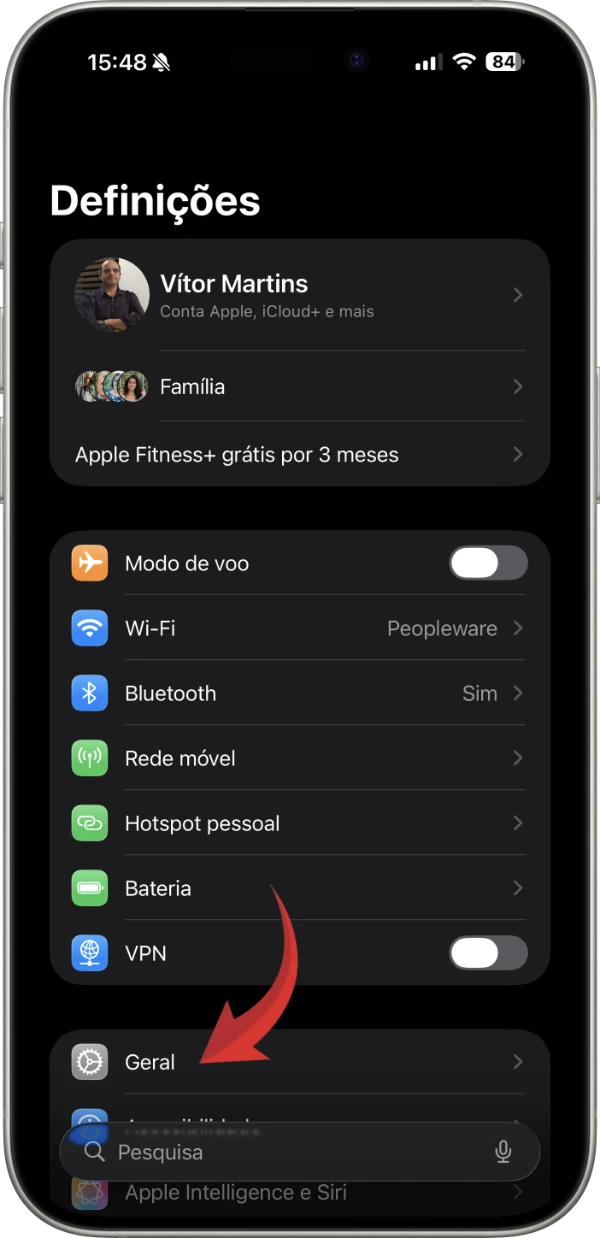Image resolution: width=600 pixels, height=1238 pixels.
Task: Open Geral settings
Action: pyautogui.click(x=300, y=1062)
